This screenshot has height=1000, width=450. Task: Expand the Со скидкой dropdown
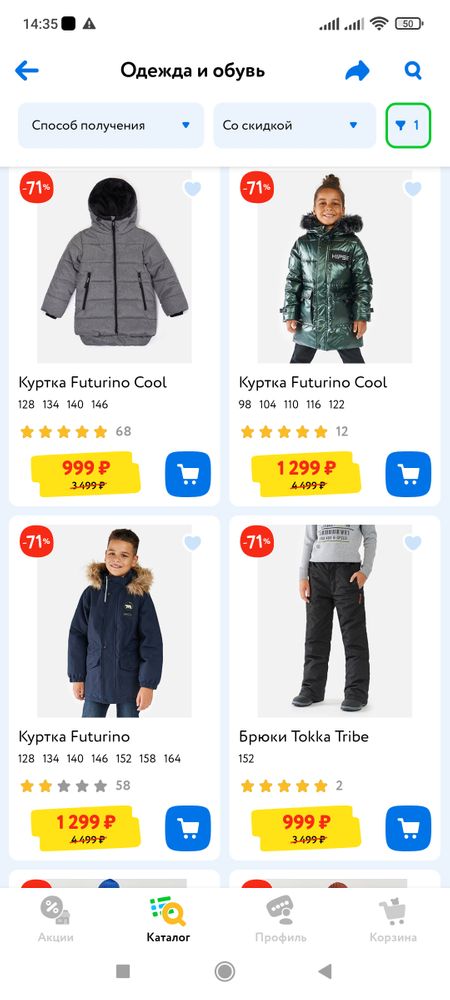295,126
